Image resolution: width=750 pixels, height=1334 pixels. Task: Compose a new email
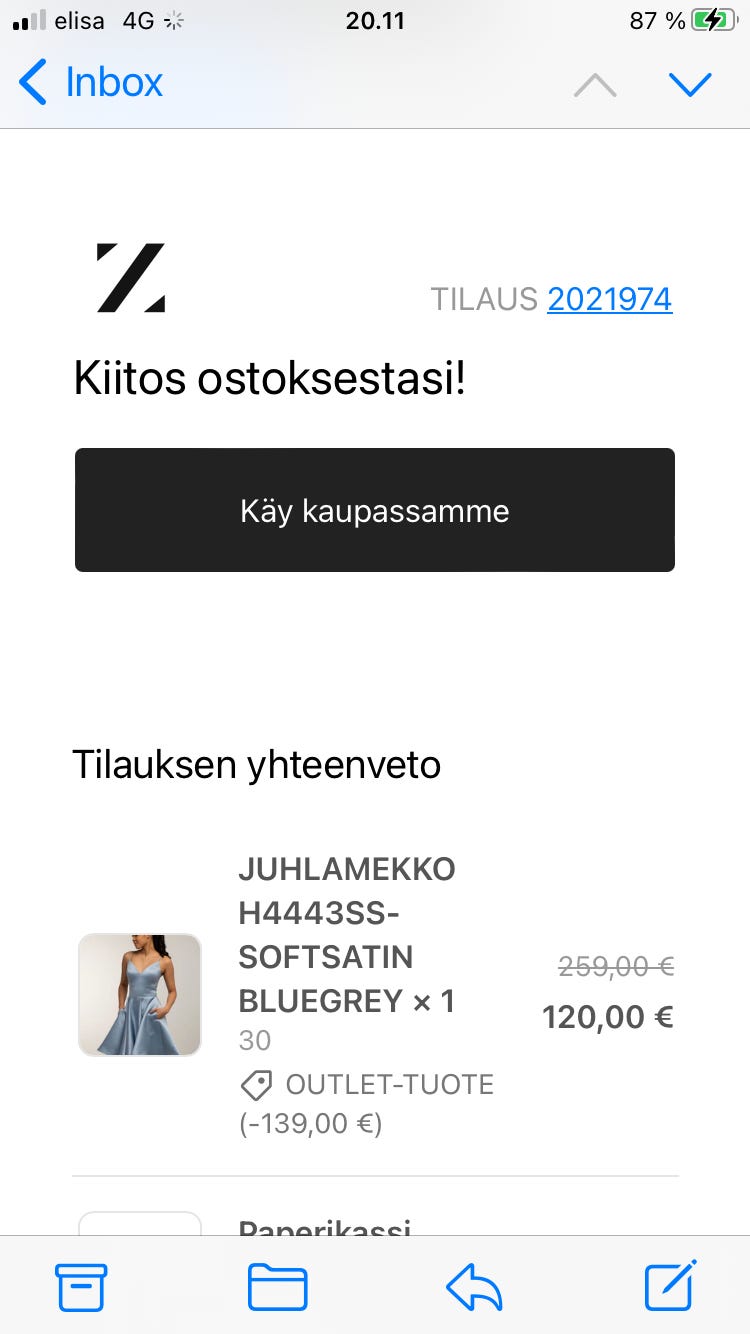click(669, 1286)
